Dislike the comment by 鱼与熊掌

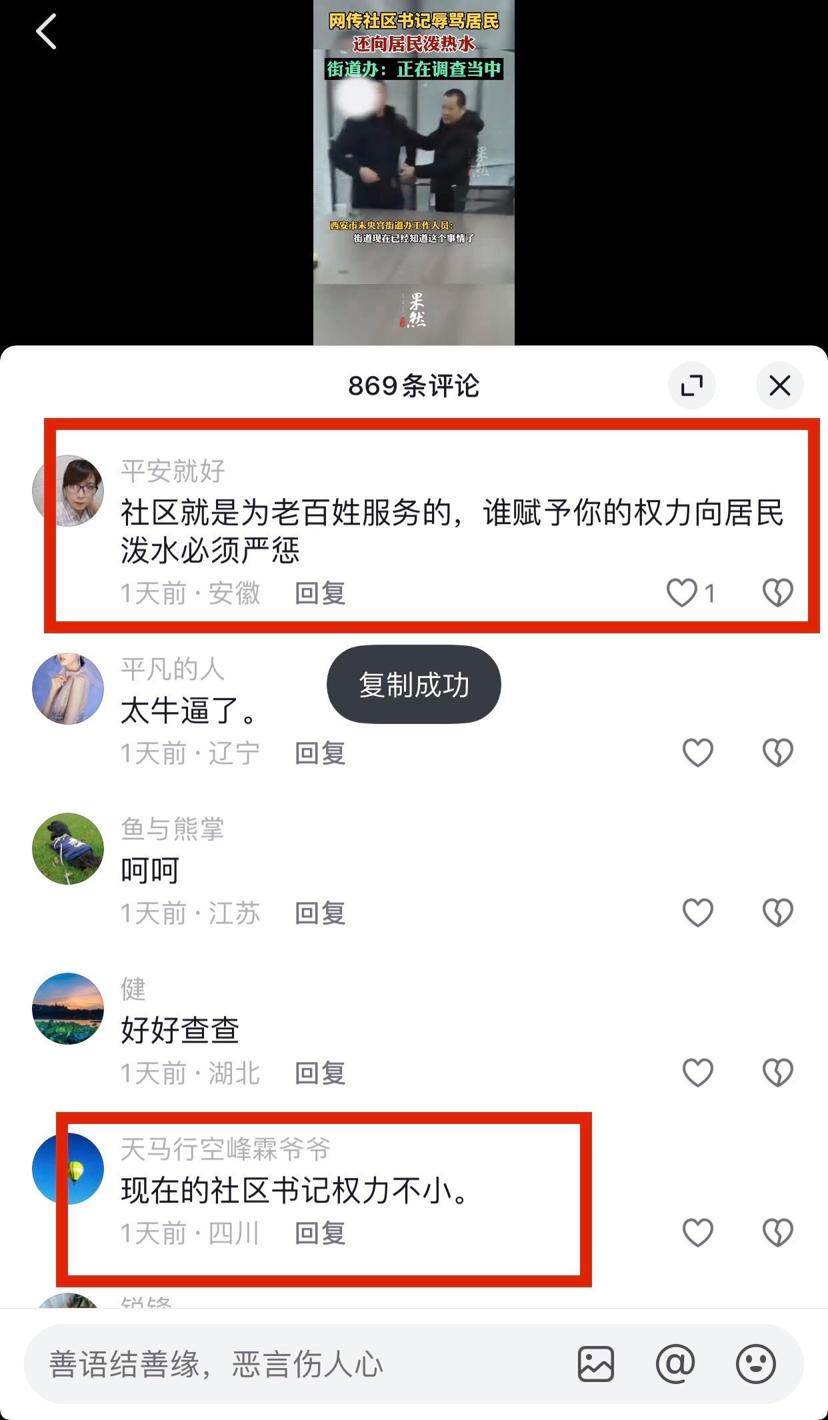777,912
